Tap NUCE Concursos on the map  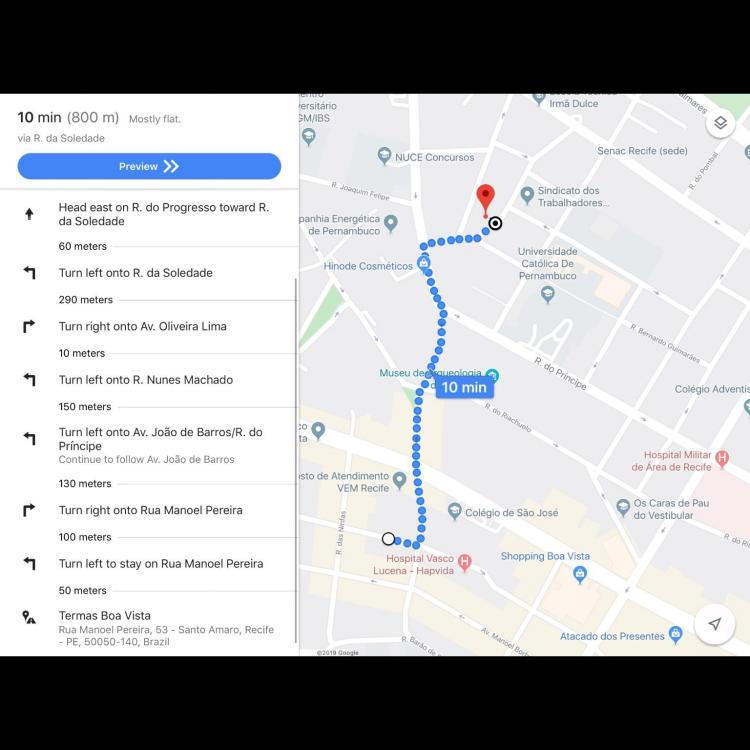385,157
